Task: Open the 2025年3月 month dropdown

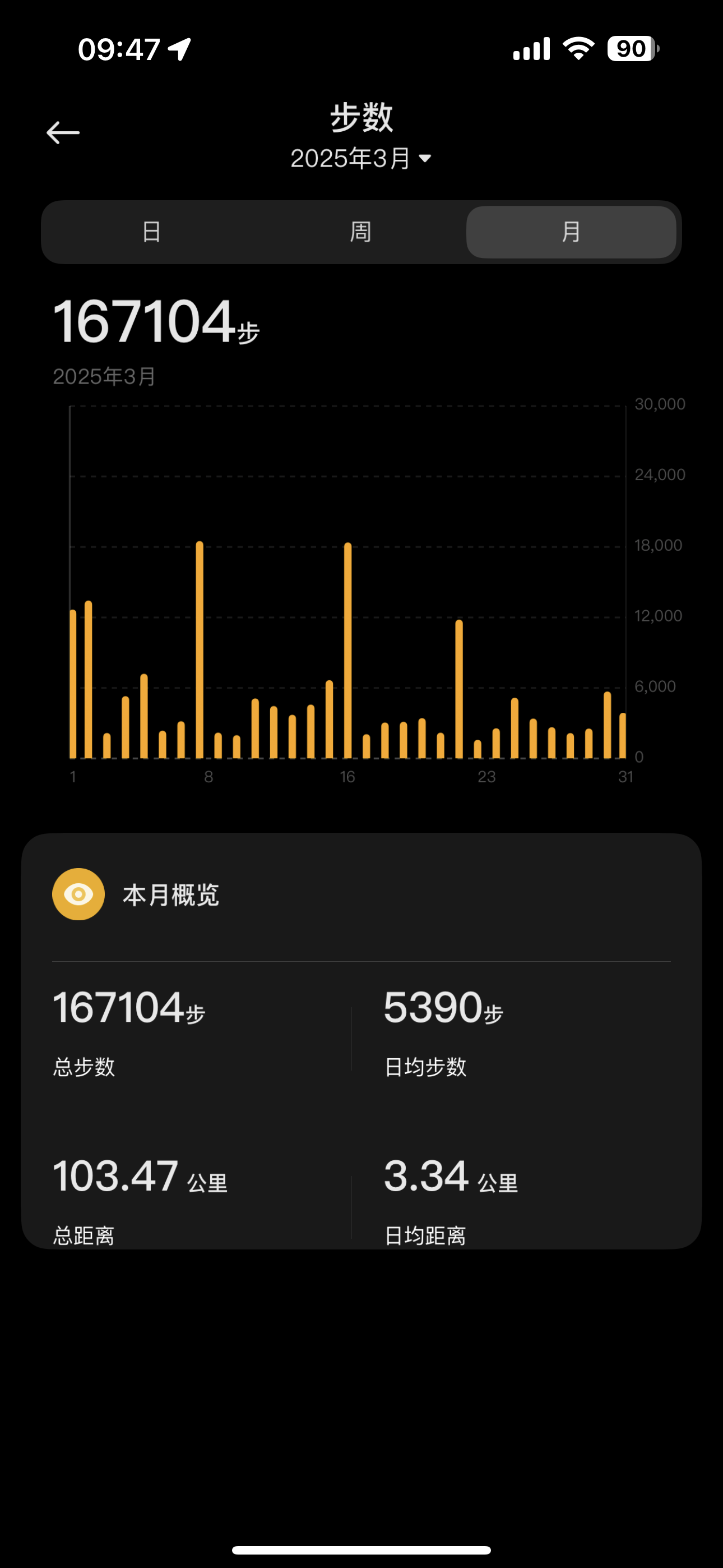Action: (x=361, y=159)
